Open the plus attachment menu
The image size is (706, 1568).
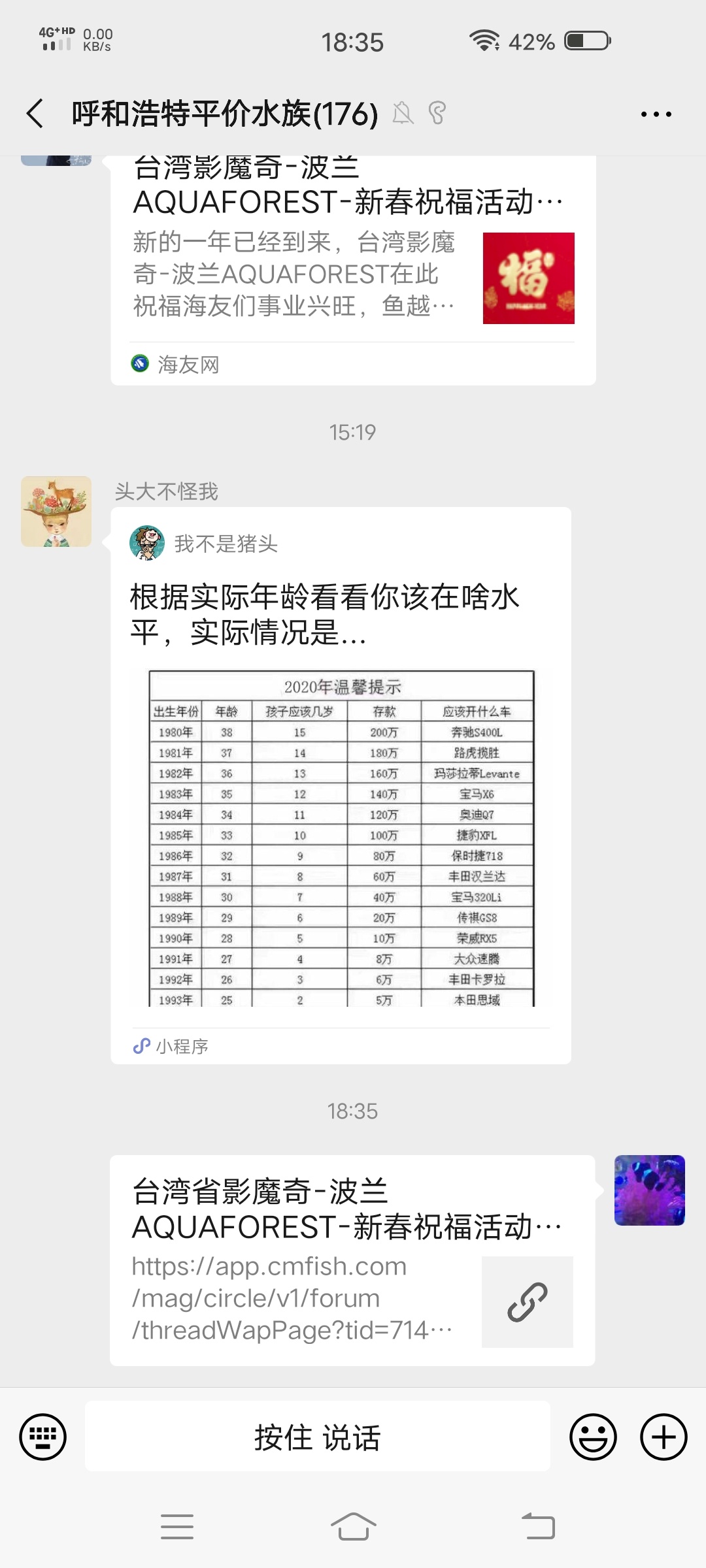tap(664, 1437)
